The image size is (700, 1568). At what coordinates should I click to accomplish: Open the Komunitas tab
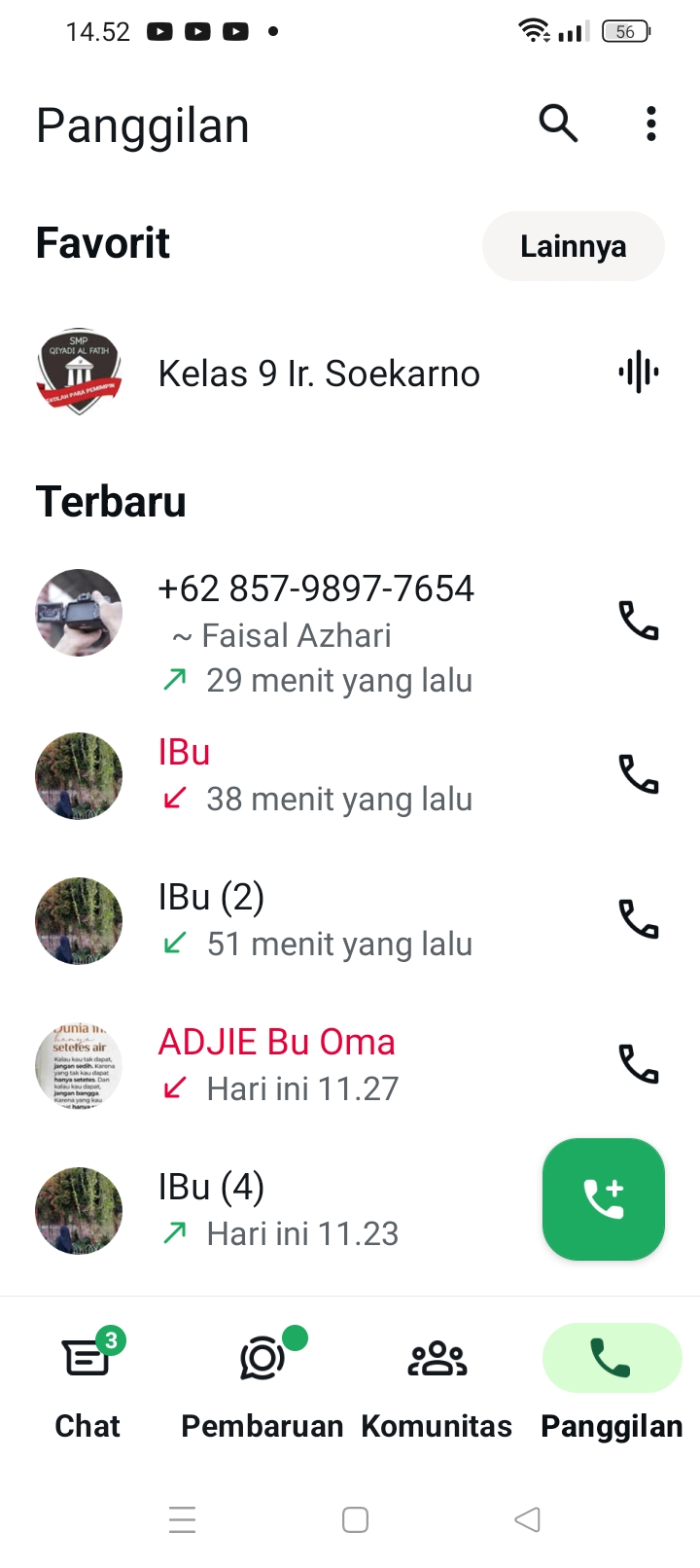coord(437,1381)
